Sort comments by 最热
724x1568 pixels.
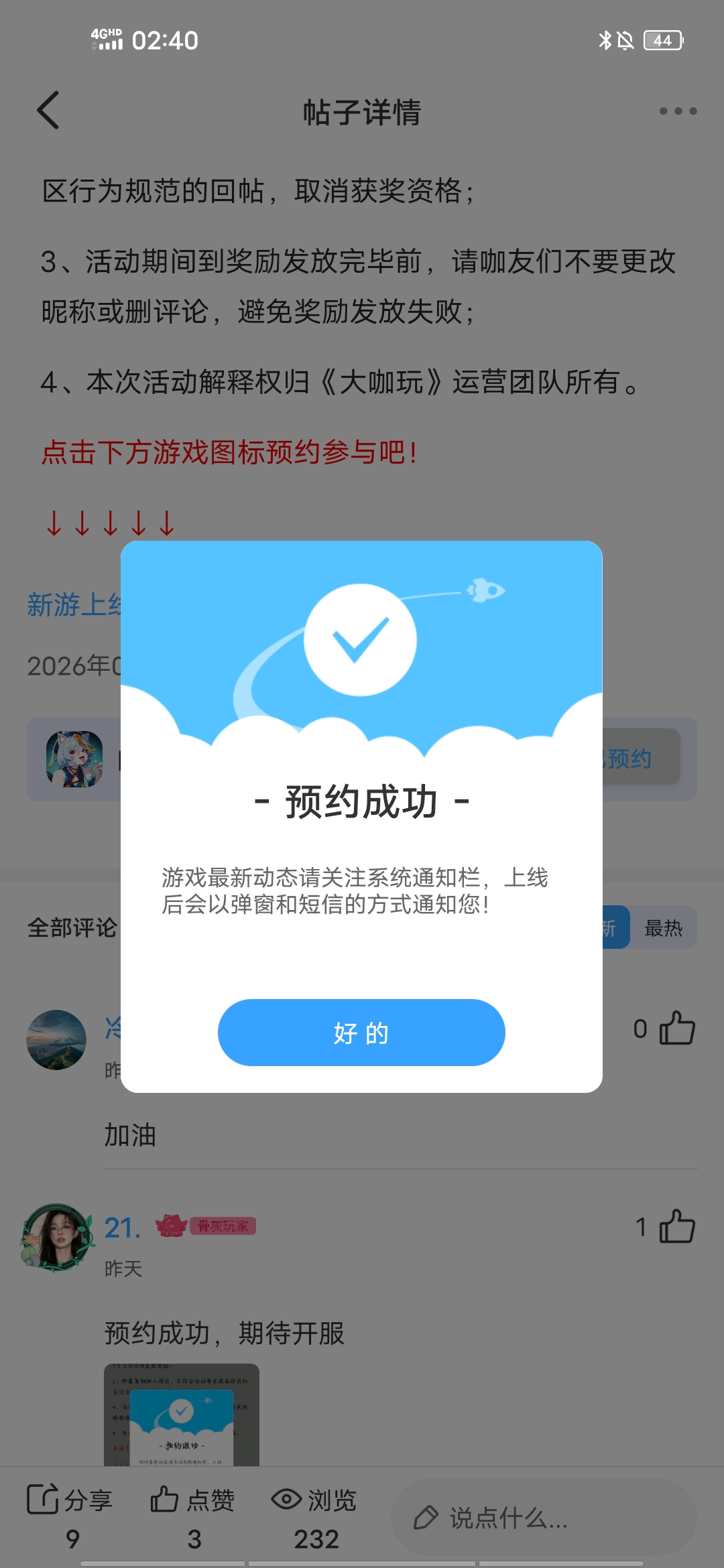click(x=663, y=928)
